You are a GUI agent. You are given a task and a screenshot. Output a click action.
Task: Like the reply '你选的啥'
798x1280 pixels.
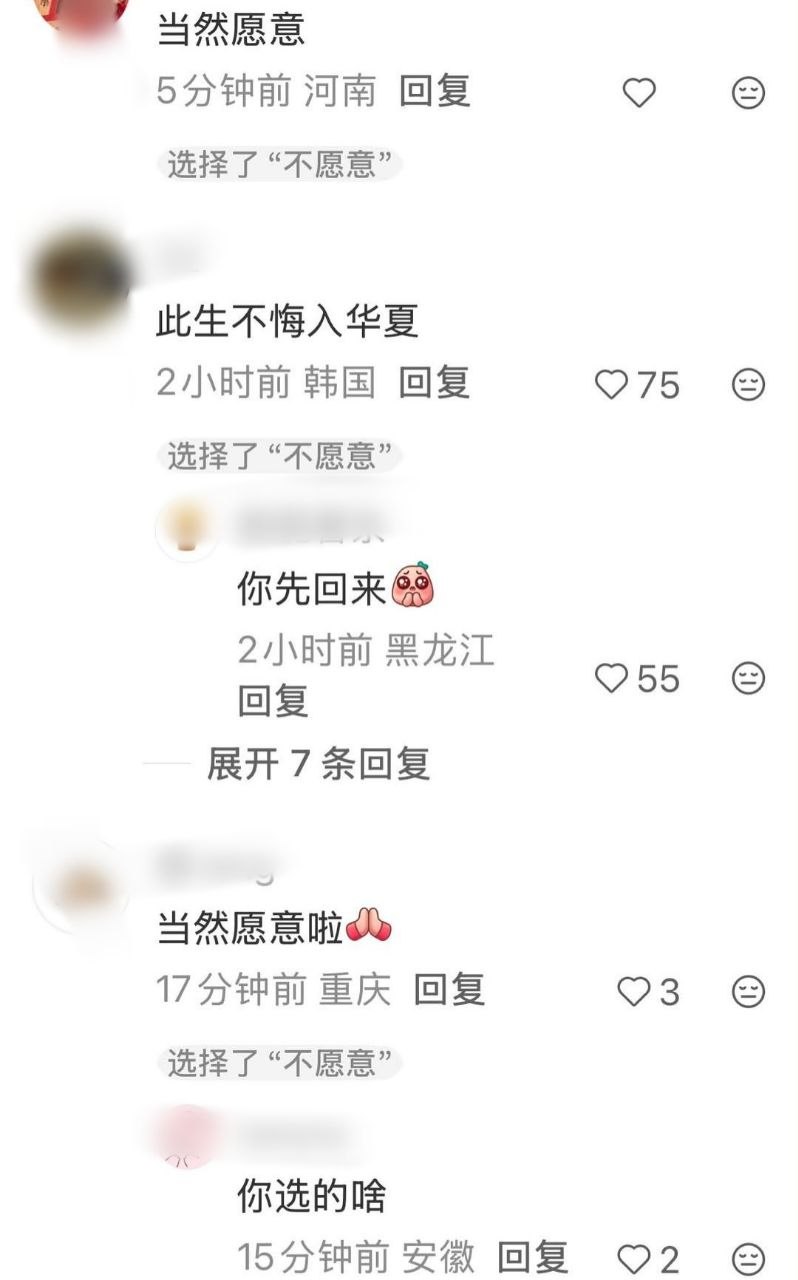tap(648, 1257)
